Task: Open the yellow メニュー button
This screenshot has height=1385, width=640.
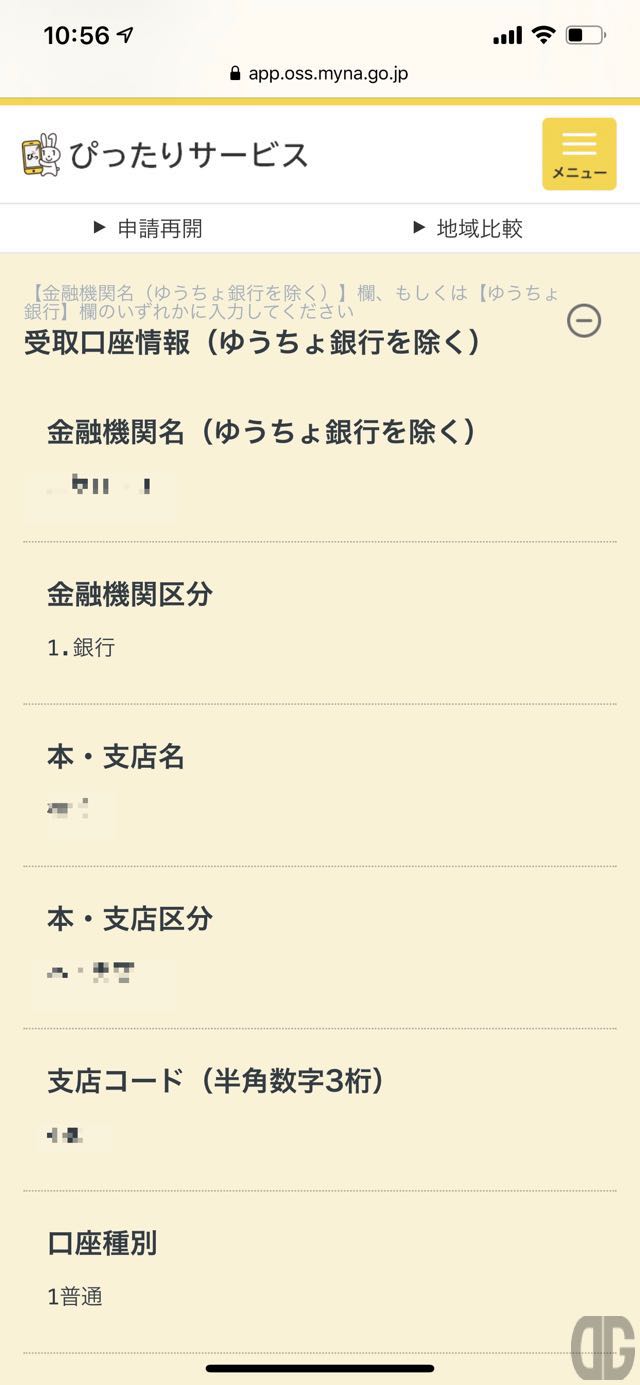Action: click(x=579, y=154)
